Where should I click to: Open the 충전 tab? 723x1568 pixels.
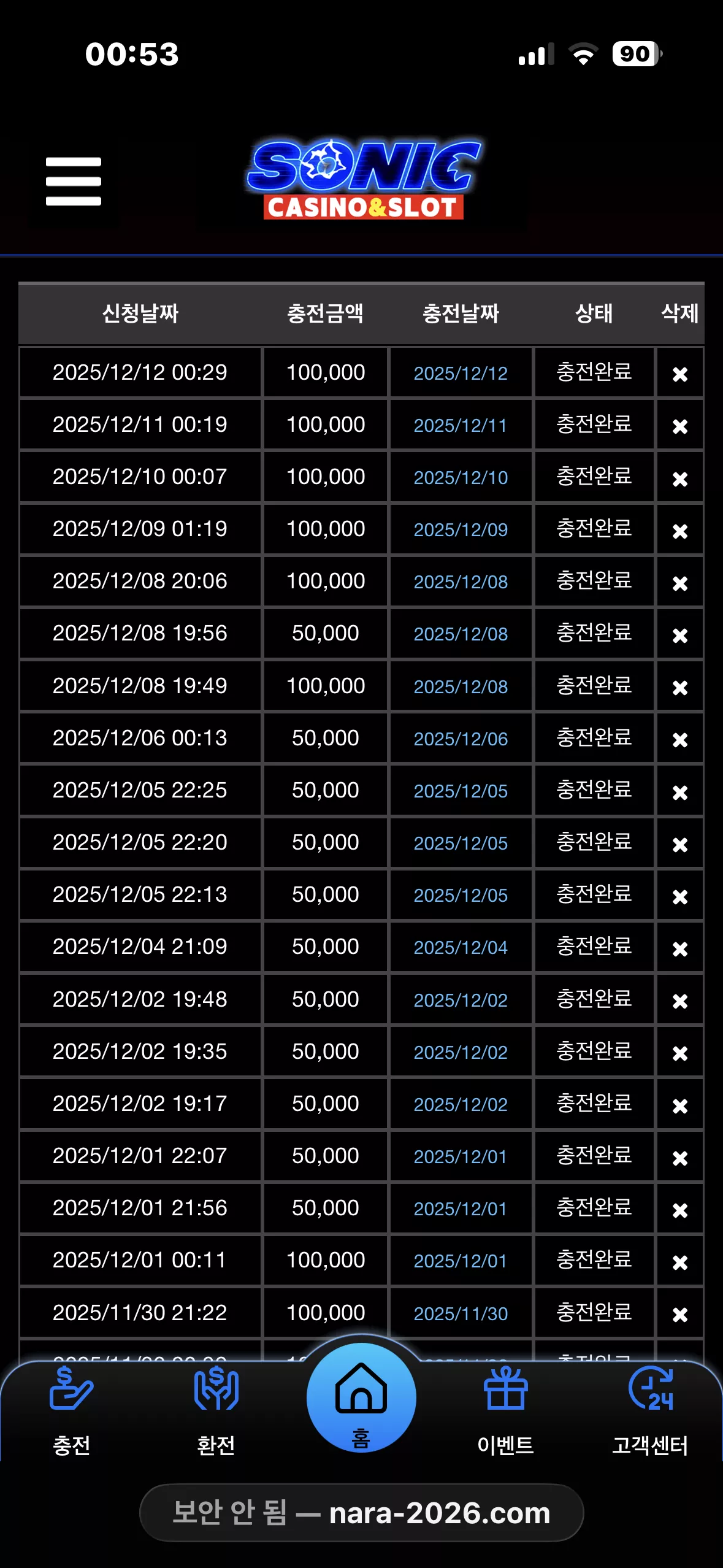(72, 1412)
